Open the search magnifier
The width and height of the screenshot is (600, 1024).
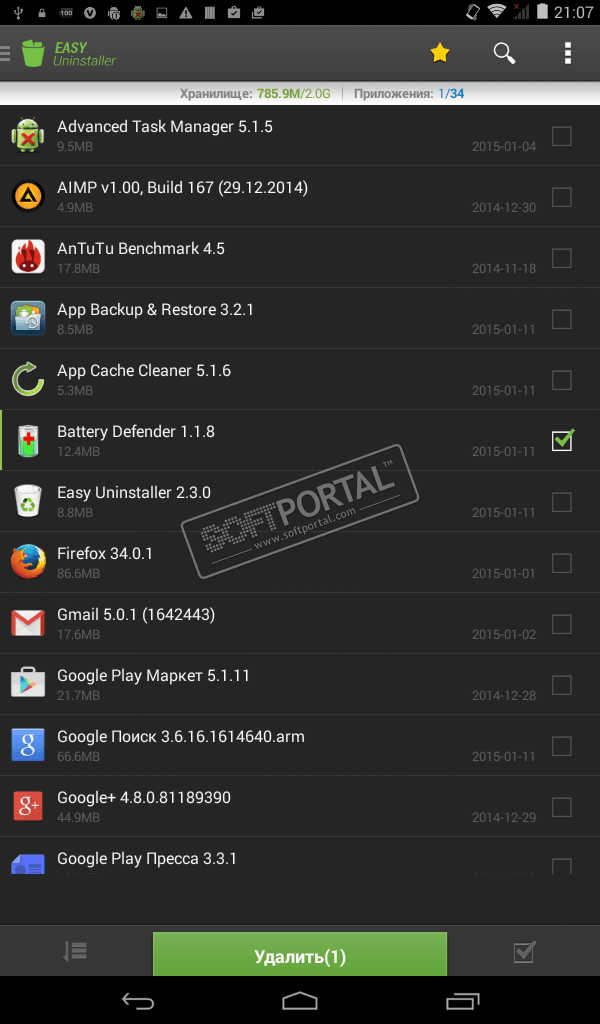pyautogui.click(x=504, y=53)
